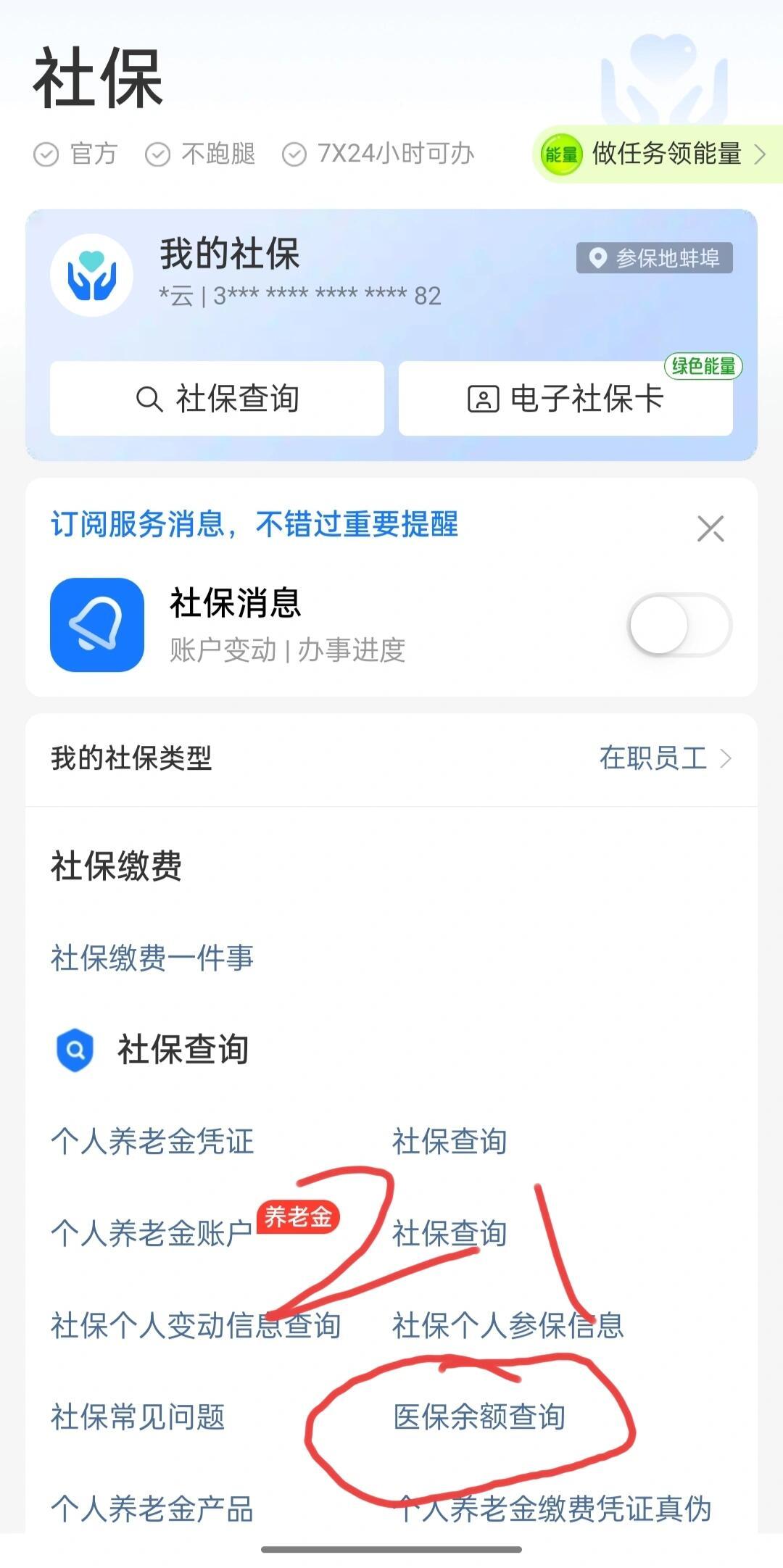The width and height of the screenshot is (783, 1568).
Task: Change social security type from 在职员工
Action: point(664,758)
